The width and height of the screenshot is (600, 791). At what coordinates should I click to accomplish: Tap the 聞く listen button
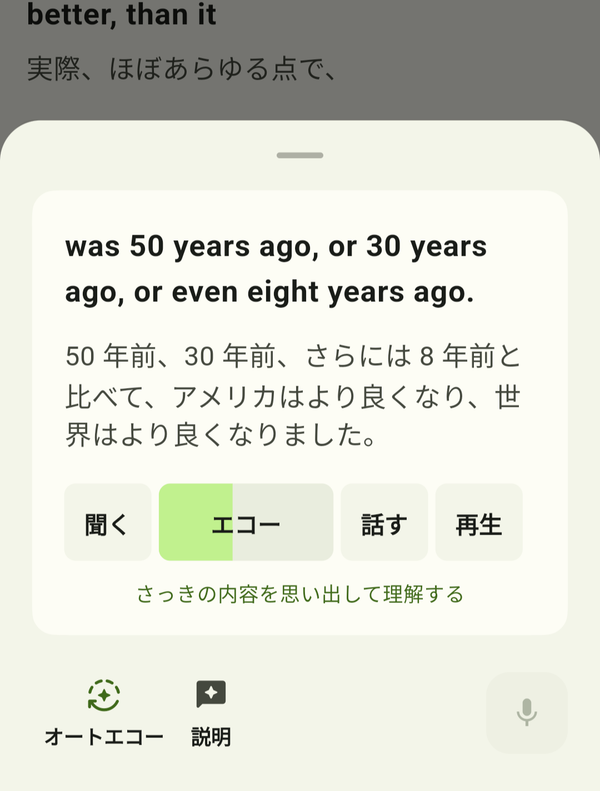[x=107, y=522]
